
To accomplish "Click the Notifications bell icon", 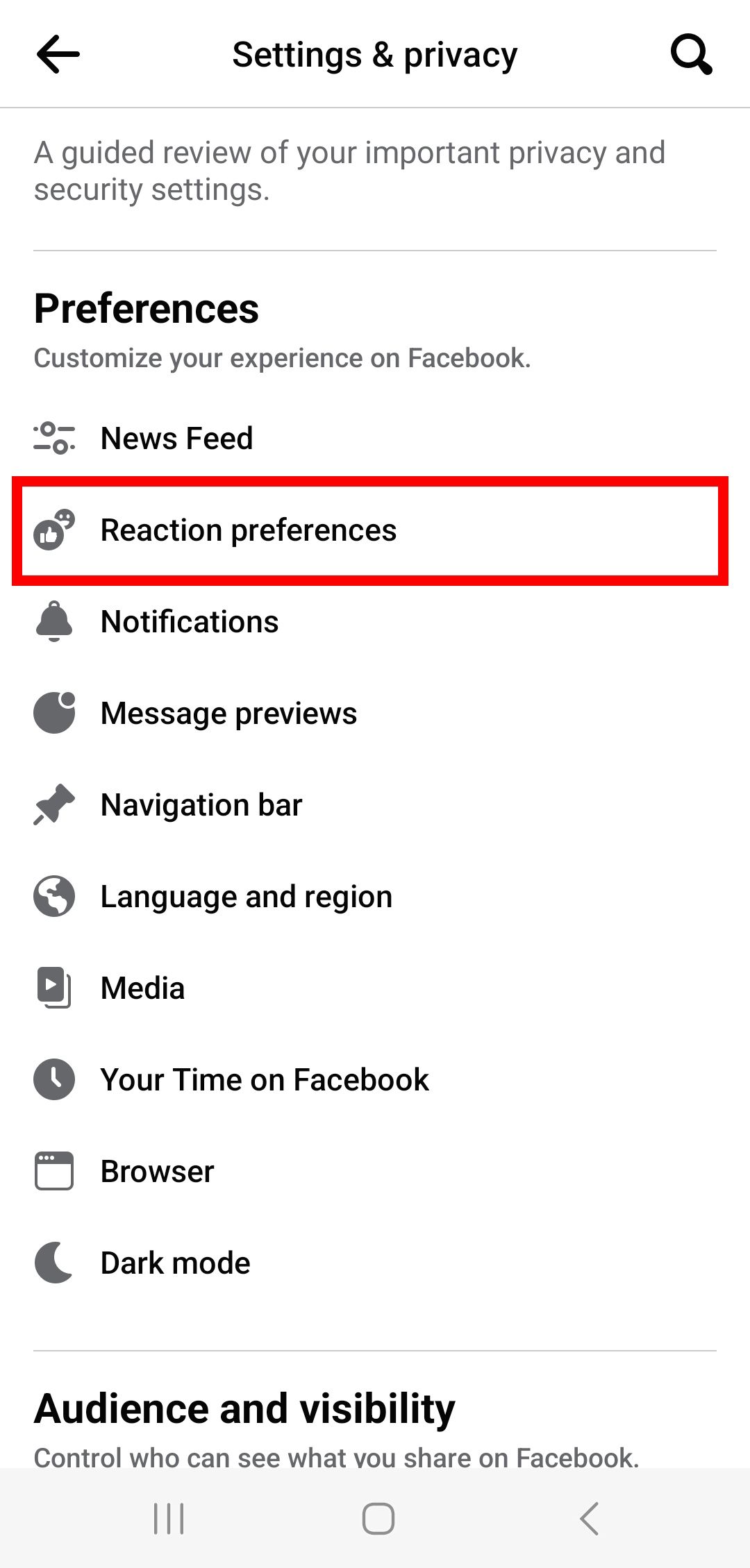I will coord(53,621).
